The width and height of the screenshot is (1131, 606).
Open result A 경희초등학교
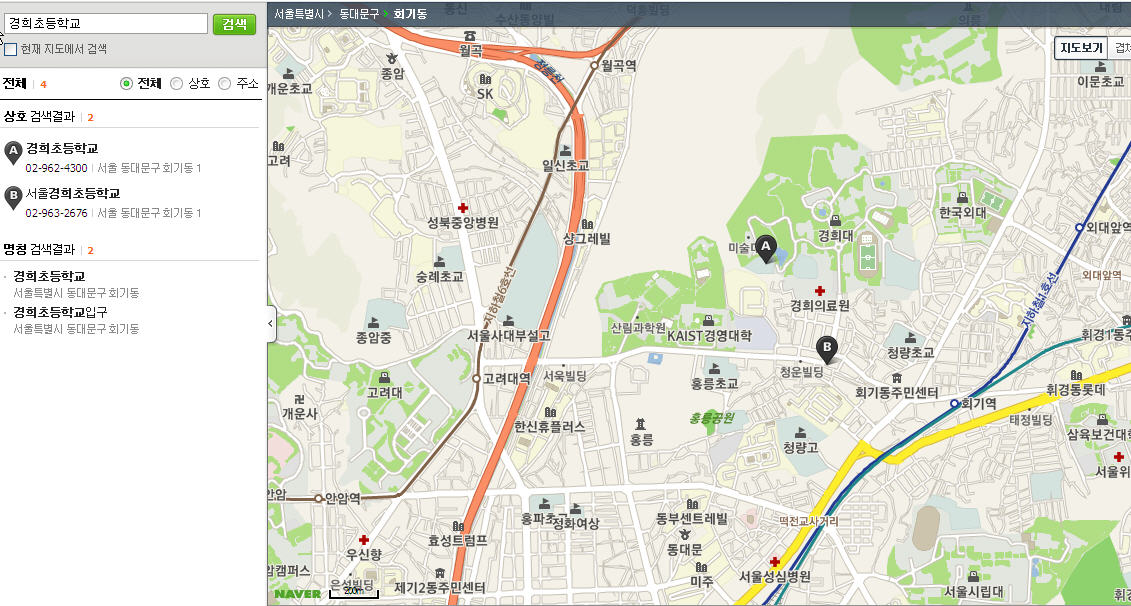pos(62,148)
